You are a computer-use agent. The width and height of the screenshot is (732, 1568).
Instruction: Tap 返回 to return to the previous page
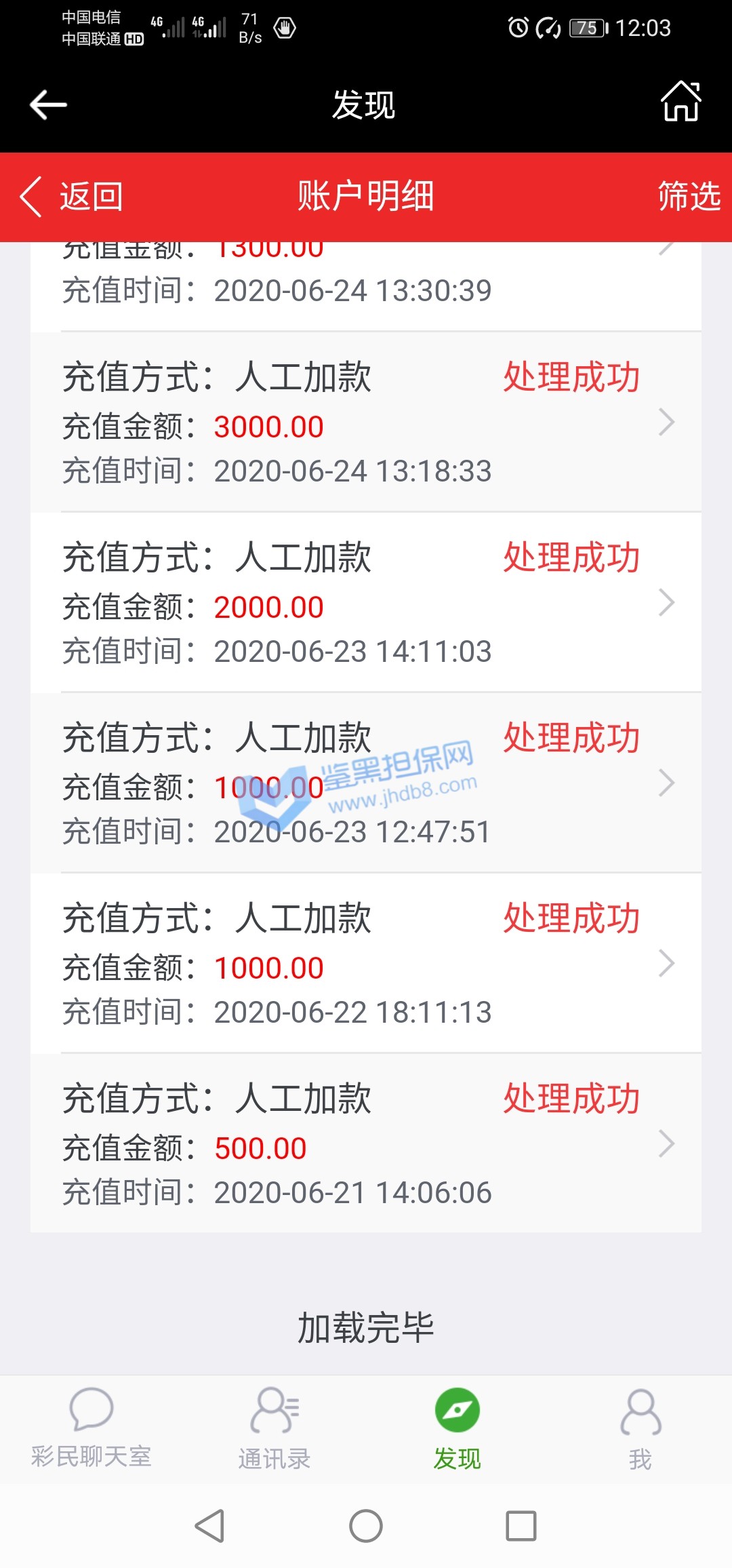coord(72,197)
